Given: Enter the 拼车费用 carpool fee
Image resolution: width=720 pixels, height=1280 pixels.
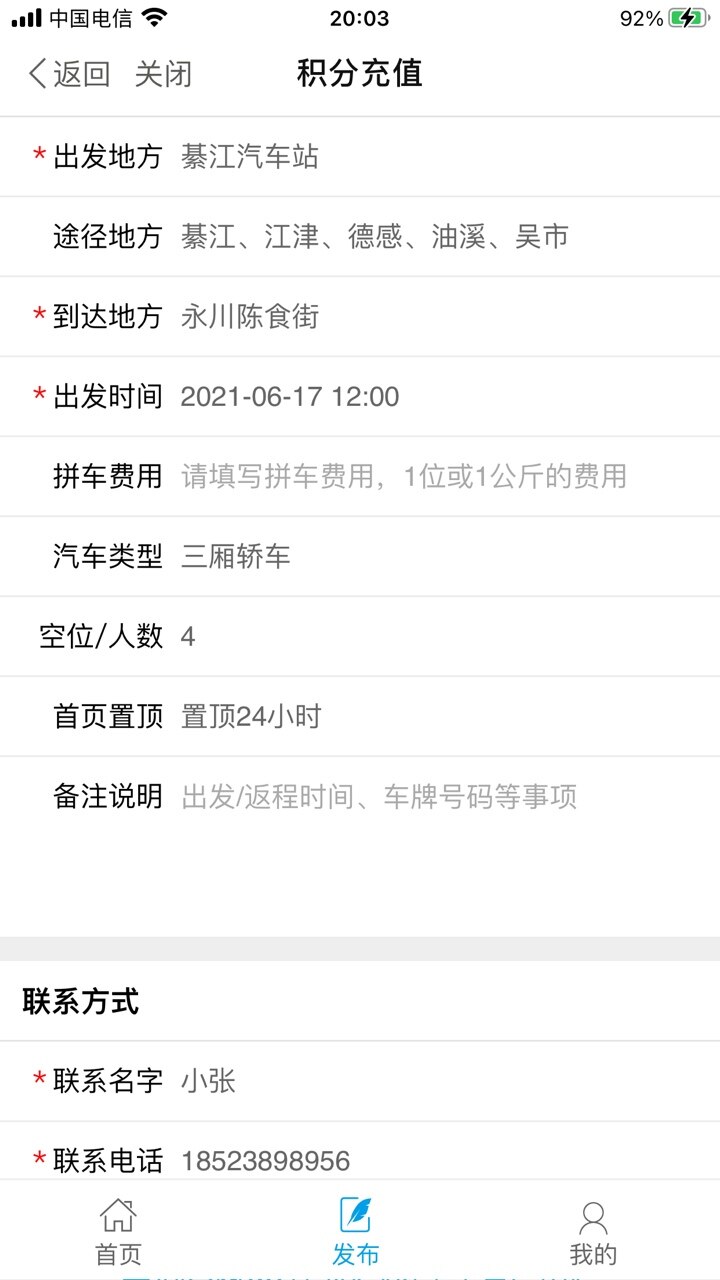Looking at the screenshot, I should click(x=440, y=477).
